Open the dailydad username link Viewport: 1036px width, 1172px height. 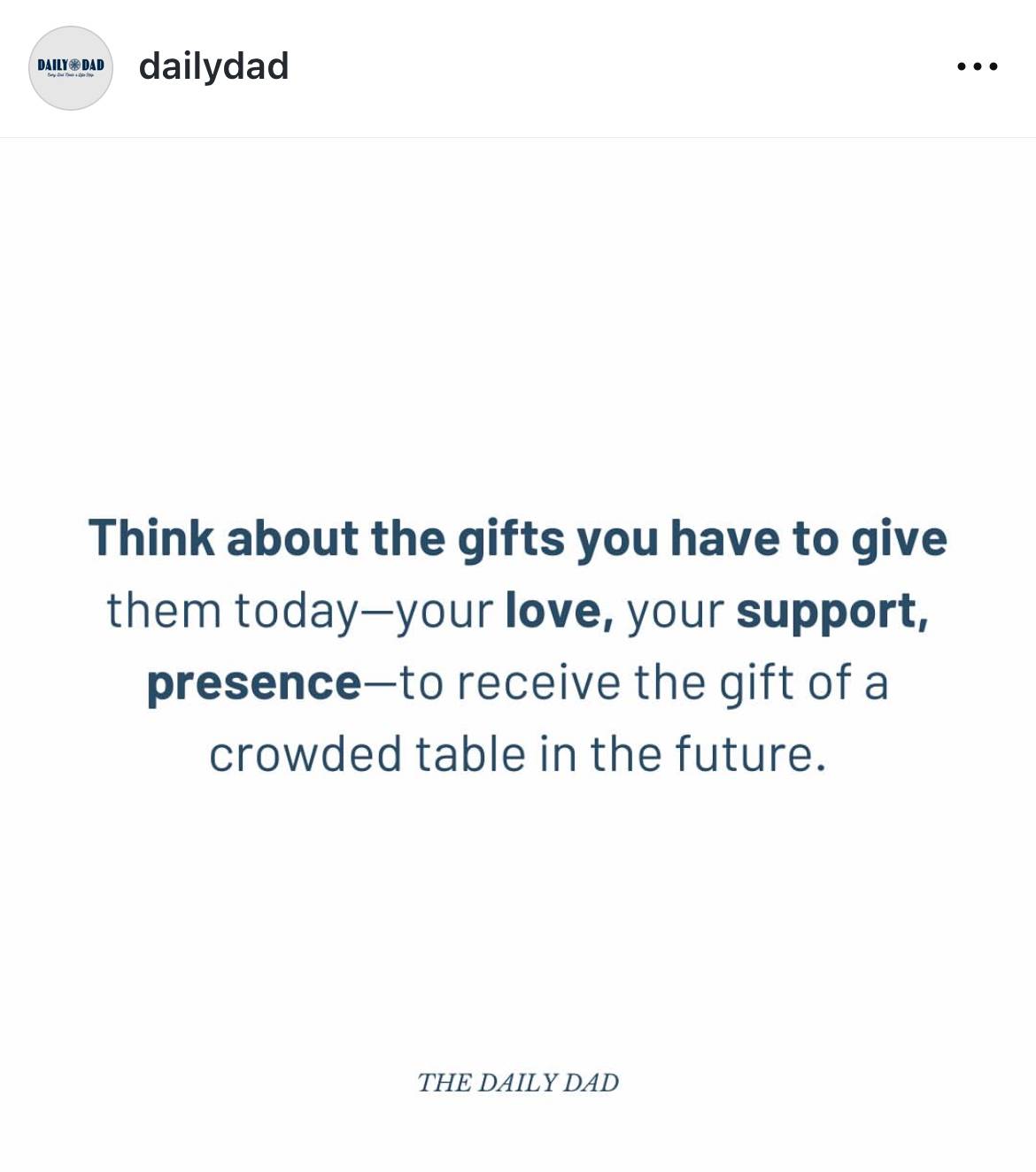pos(213,66)
